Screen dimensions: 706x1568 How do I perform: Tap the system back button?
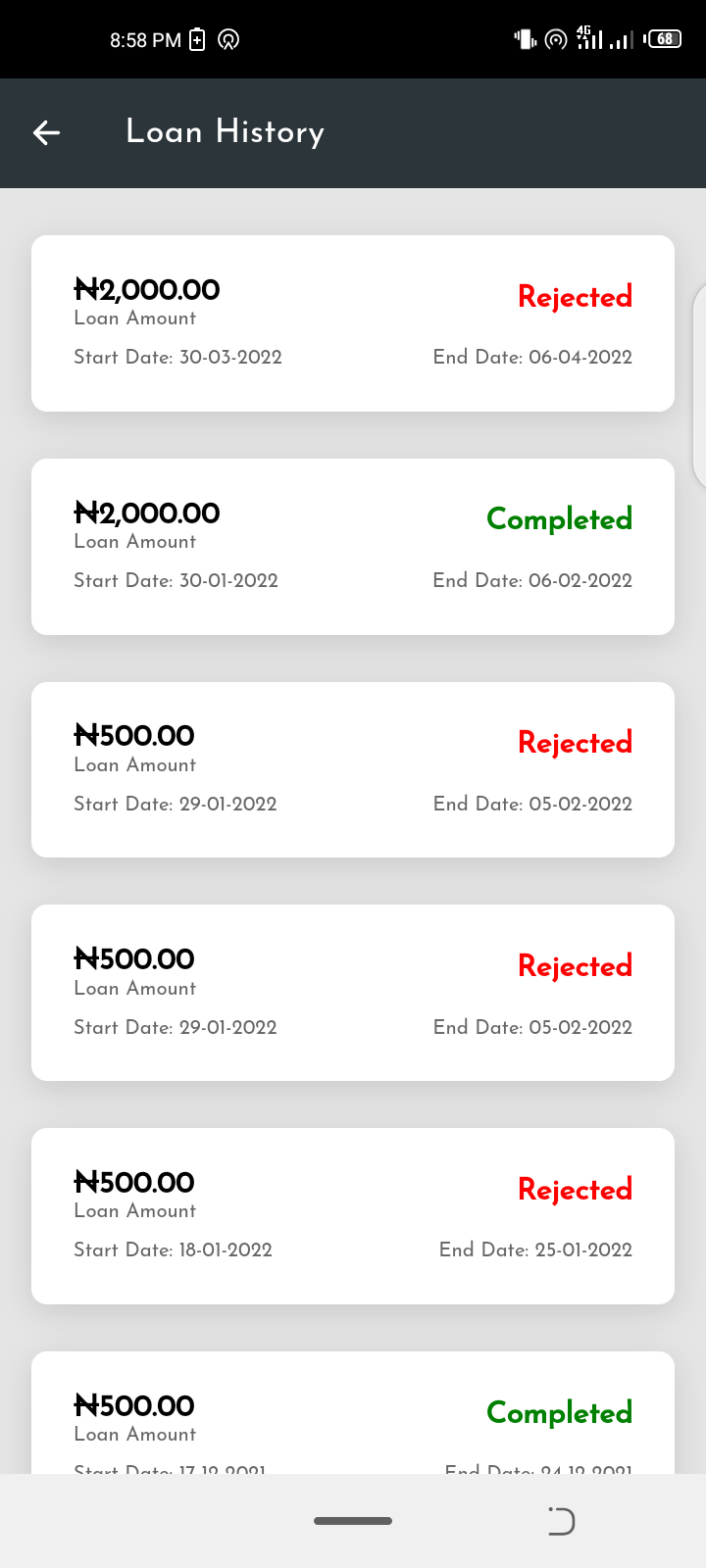coord(561,1521)
